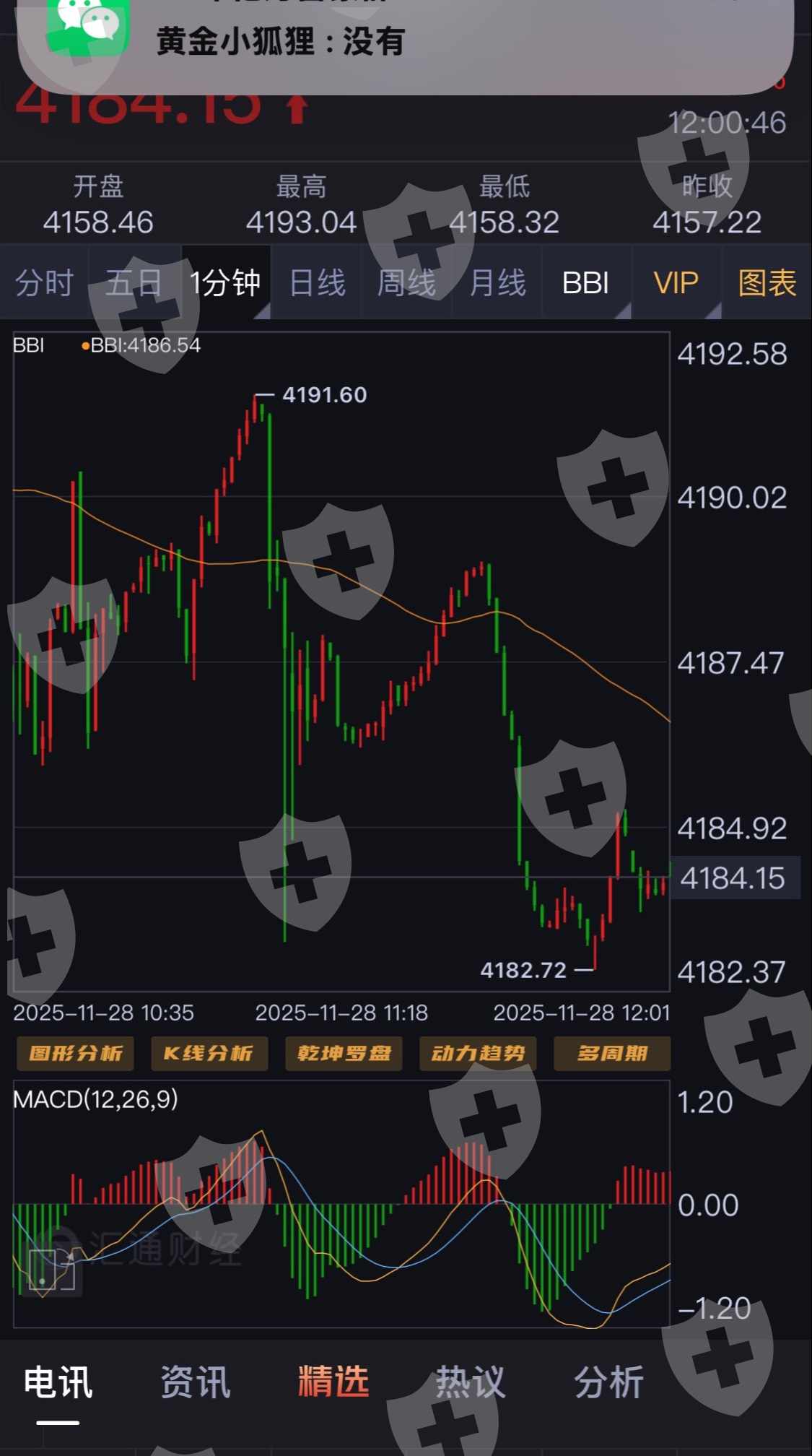Open the BBI indicator dropdown
The image size is (812, 1456).
pyautogui.click(x=586, y=282)
